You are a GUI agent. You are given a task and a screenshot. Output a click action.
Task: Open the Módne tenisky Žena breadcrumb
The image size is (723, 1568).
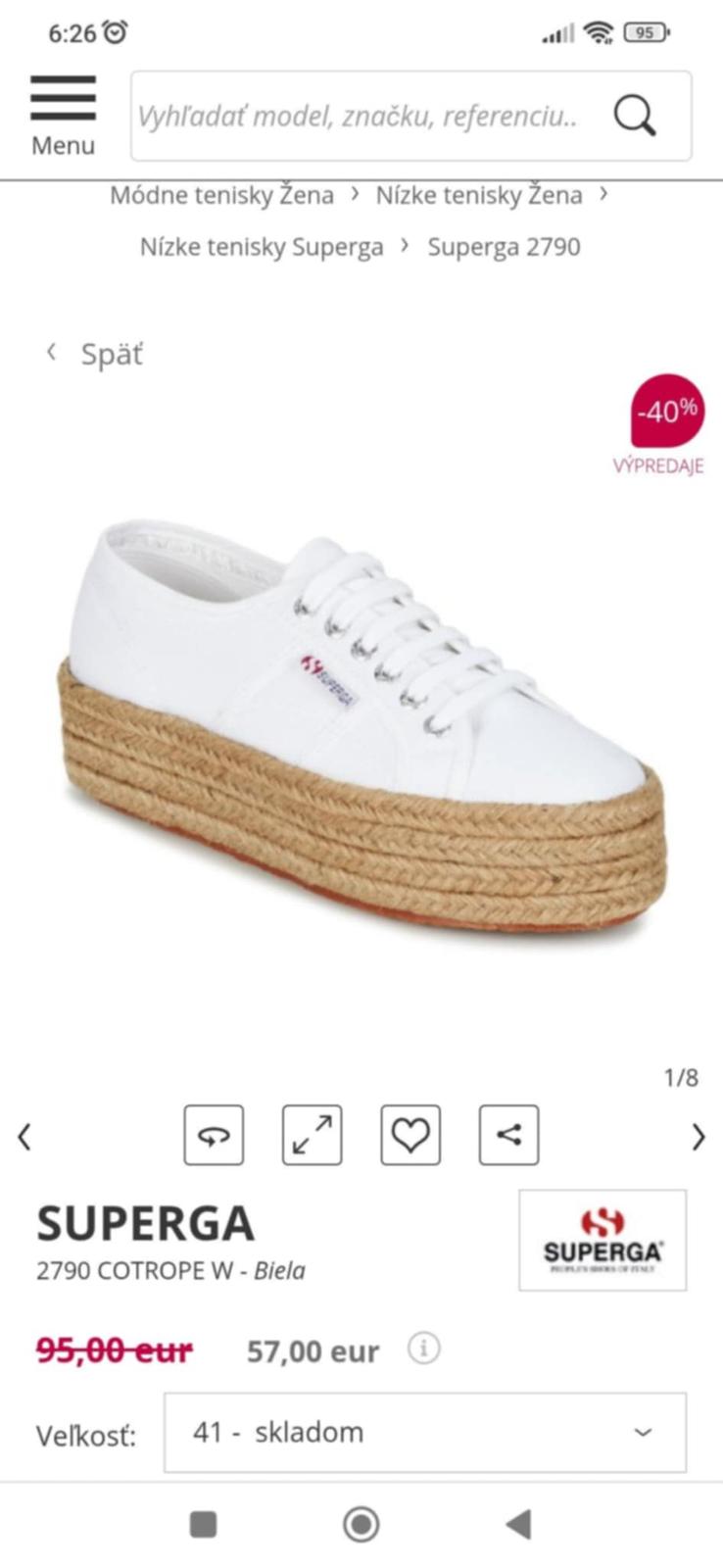221,195
